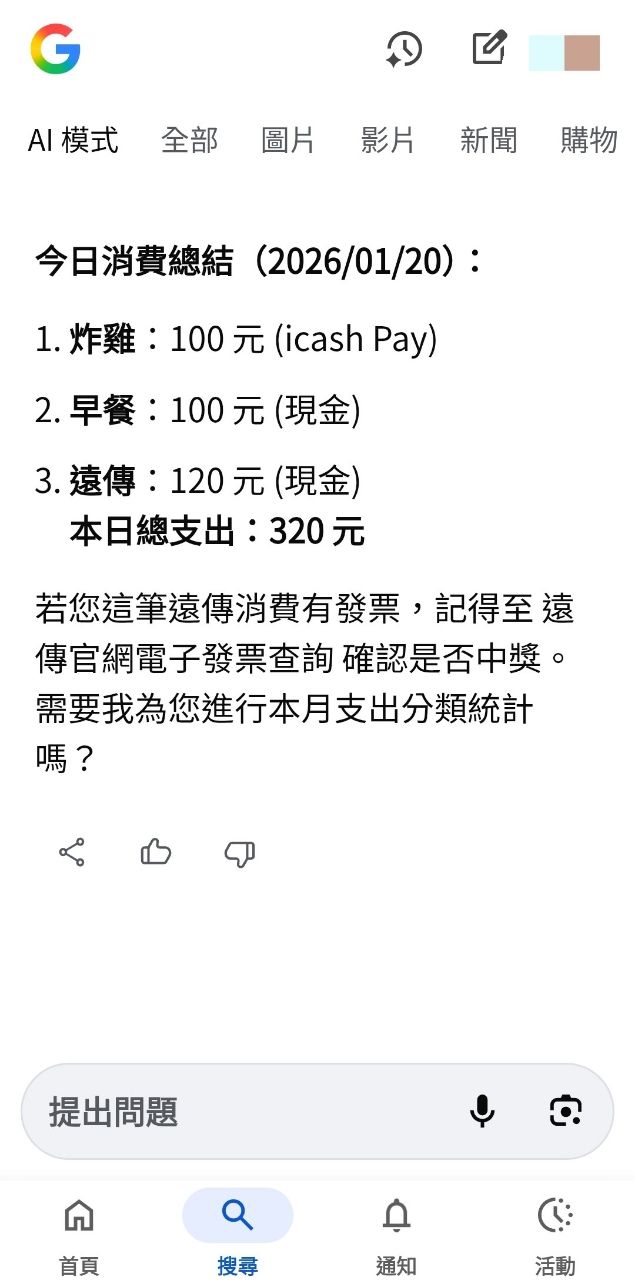Open Google Lens camera search
Viewport: 635px width, 1280px height.
coord(565,1111)
